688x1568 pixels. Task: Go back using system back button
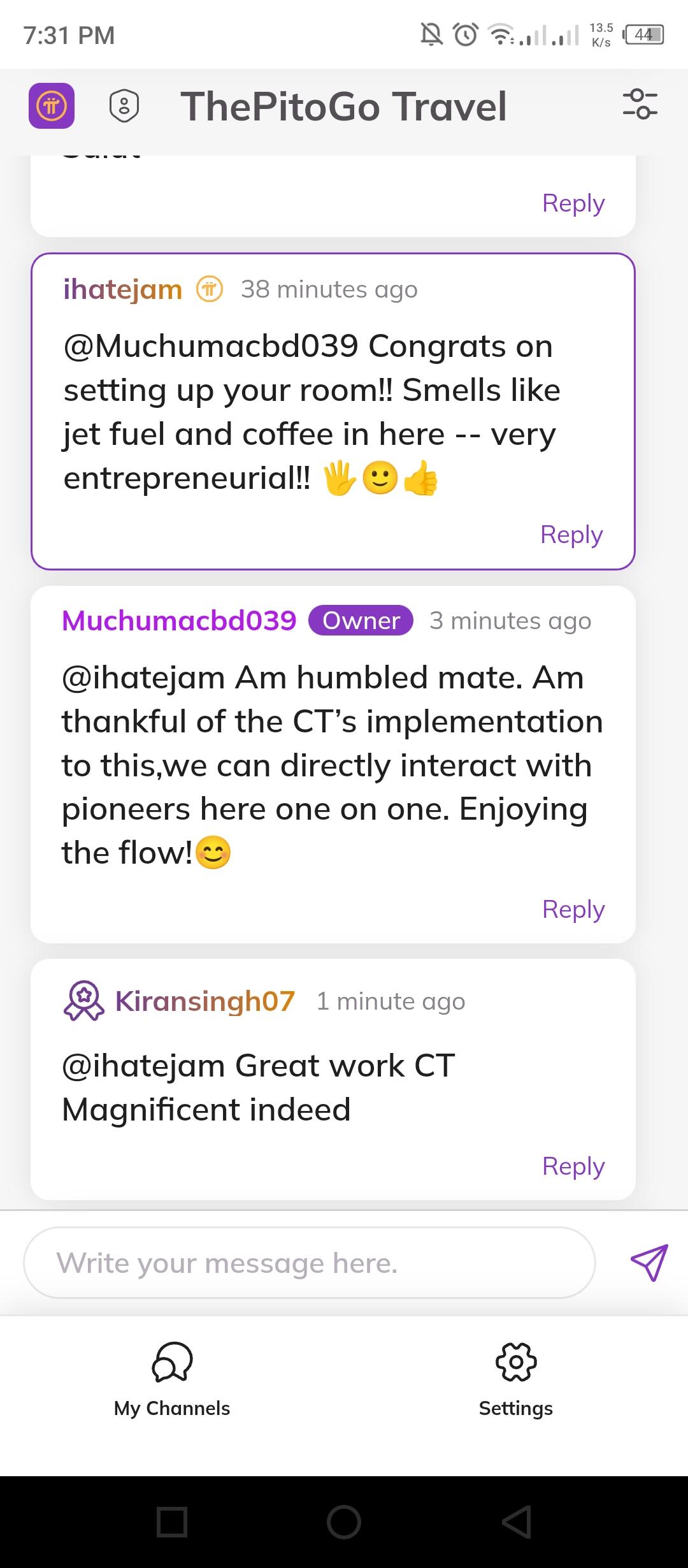[x=516, y=1522]
